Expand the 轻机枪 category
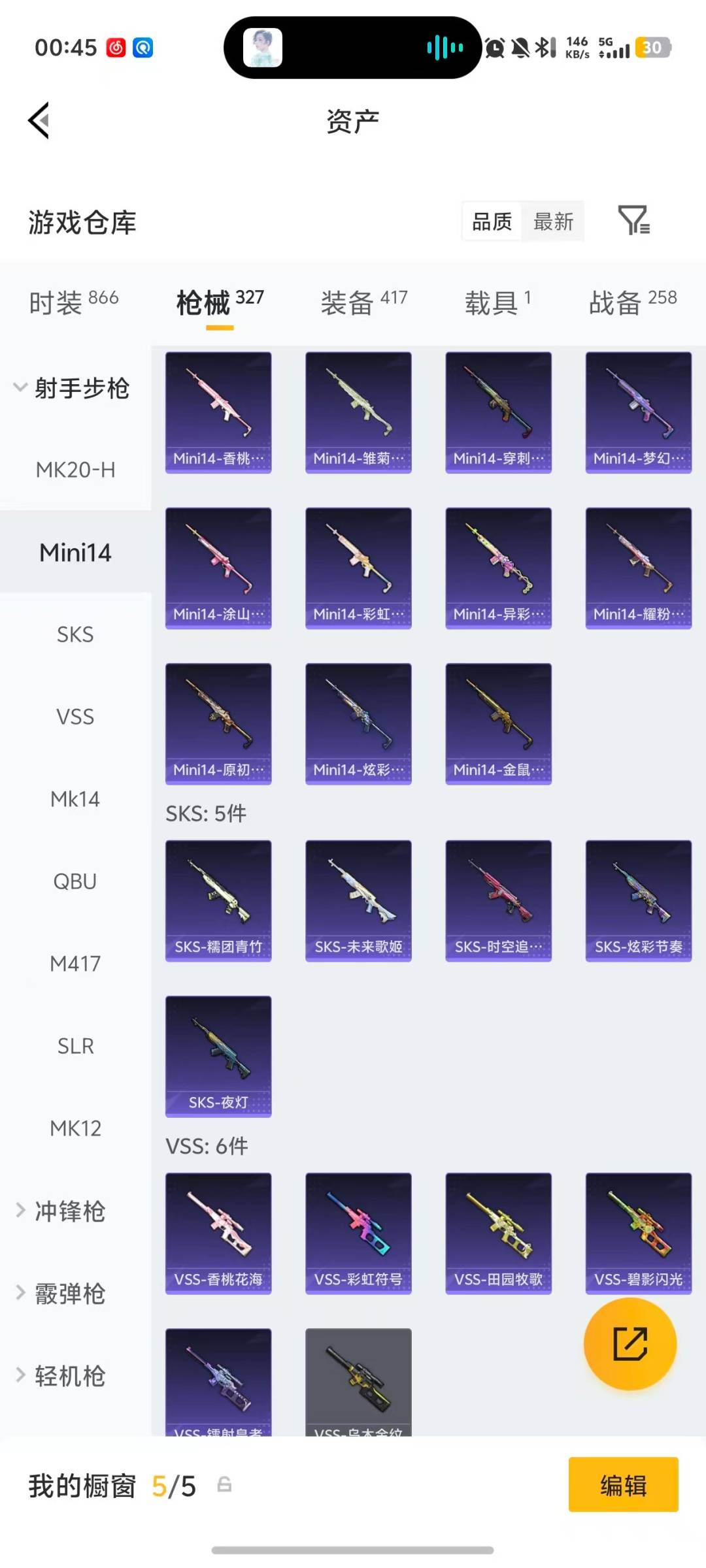This screenshot has height=1568, width=706. [69, 1376]
